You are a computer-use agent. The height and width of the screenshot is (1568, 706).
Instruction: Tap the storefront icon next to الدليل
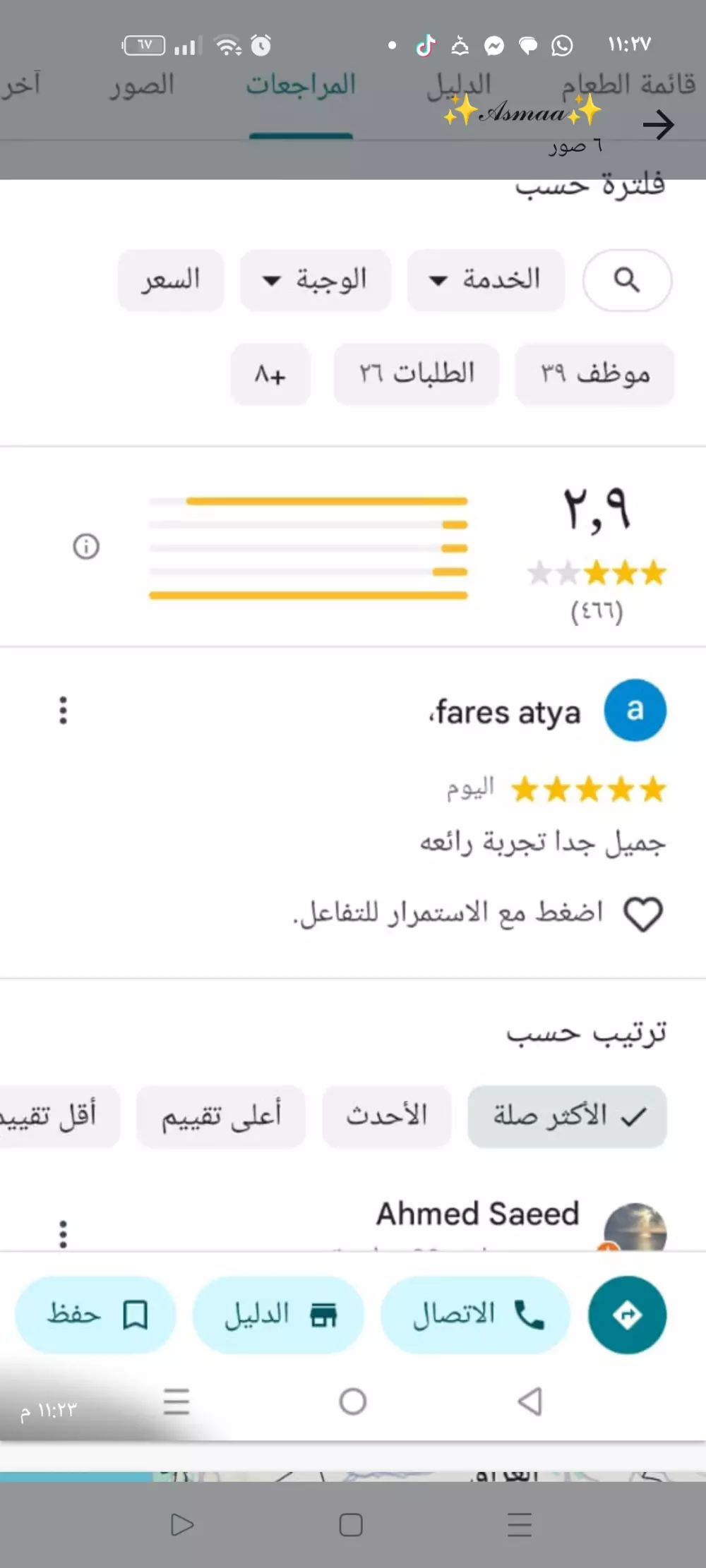click(x=324, y=1313)
